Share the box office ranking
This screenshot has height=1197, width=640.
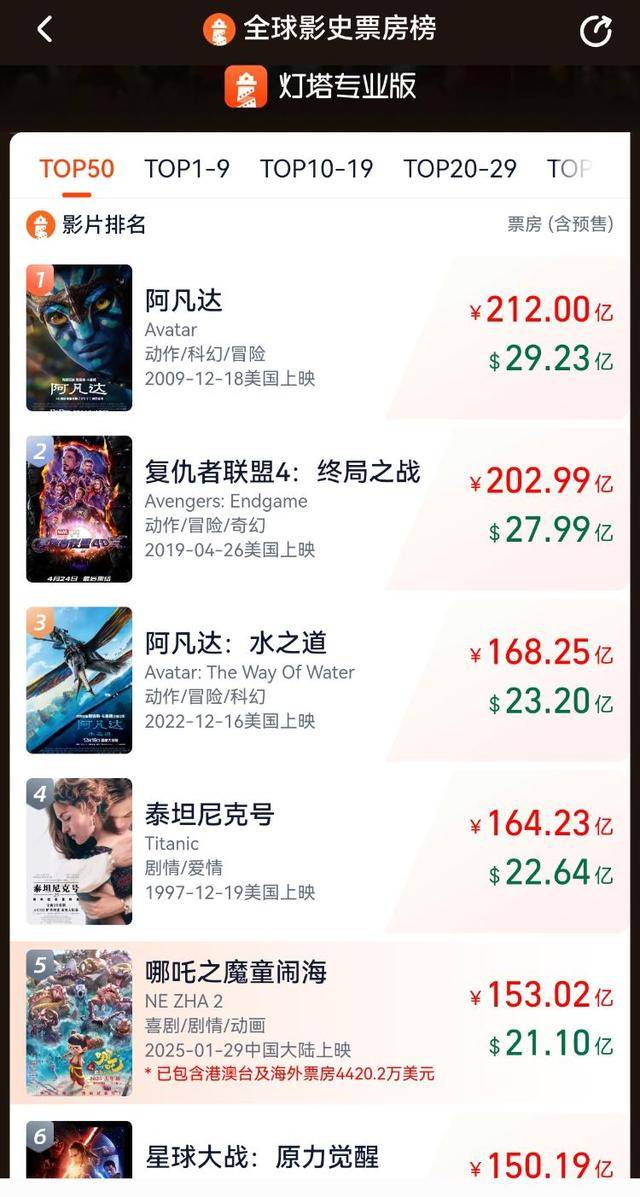[x=596, y=31]
